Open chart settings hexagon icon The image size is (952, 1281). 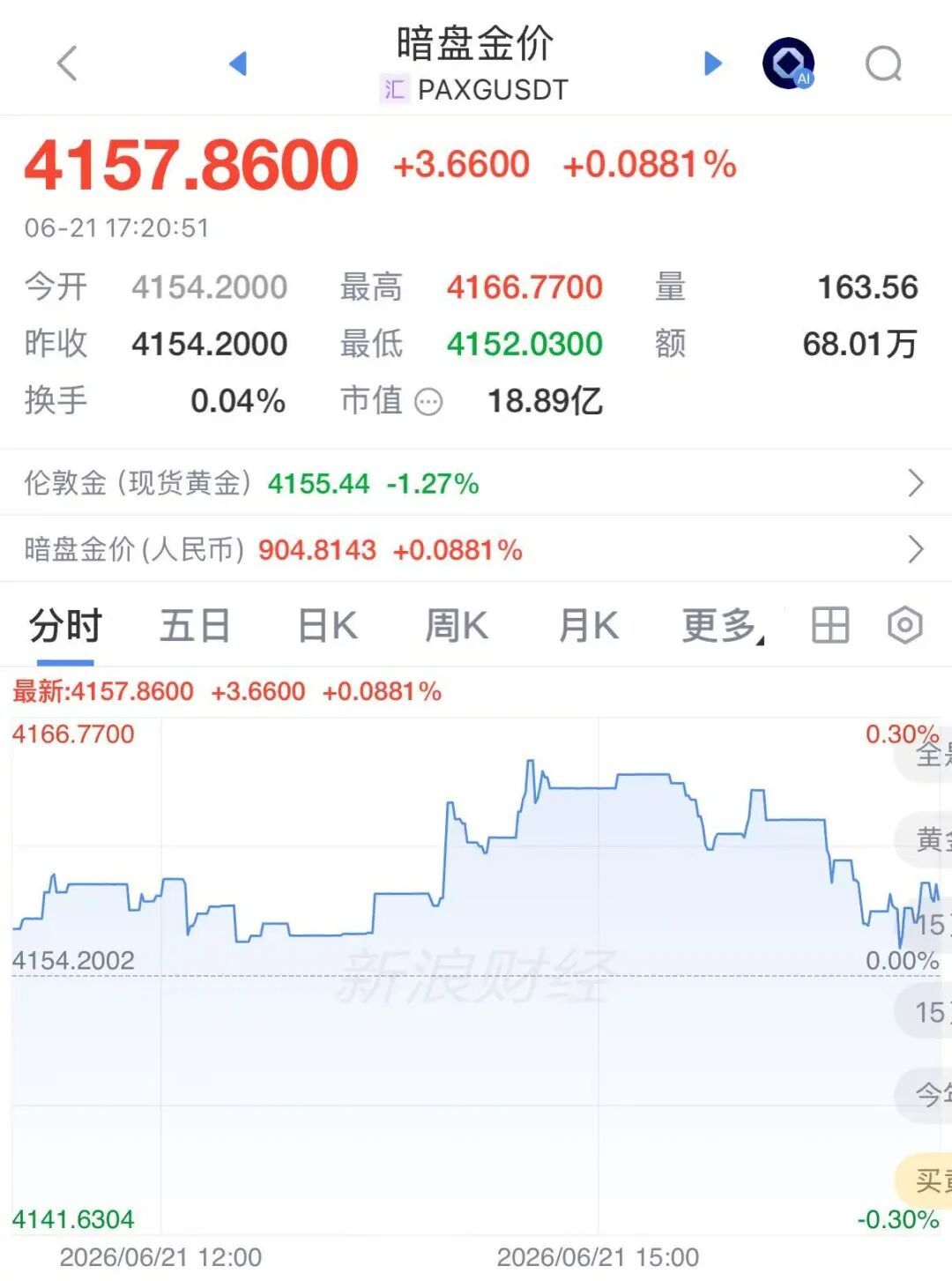(904, 626)
